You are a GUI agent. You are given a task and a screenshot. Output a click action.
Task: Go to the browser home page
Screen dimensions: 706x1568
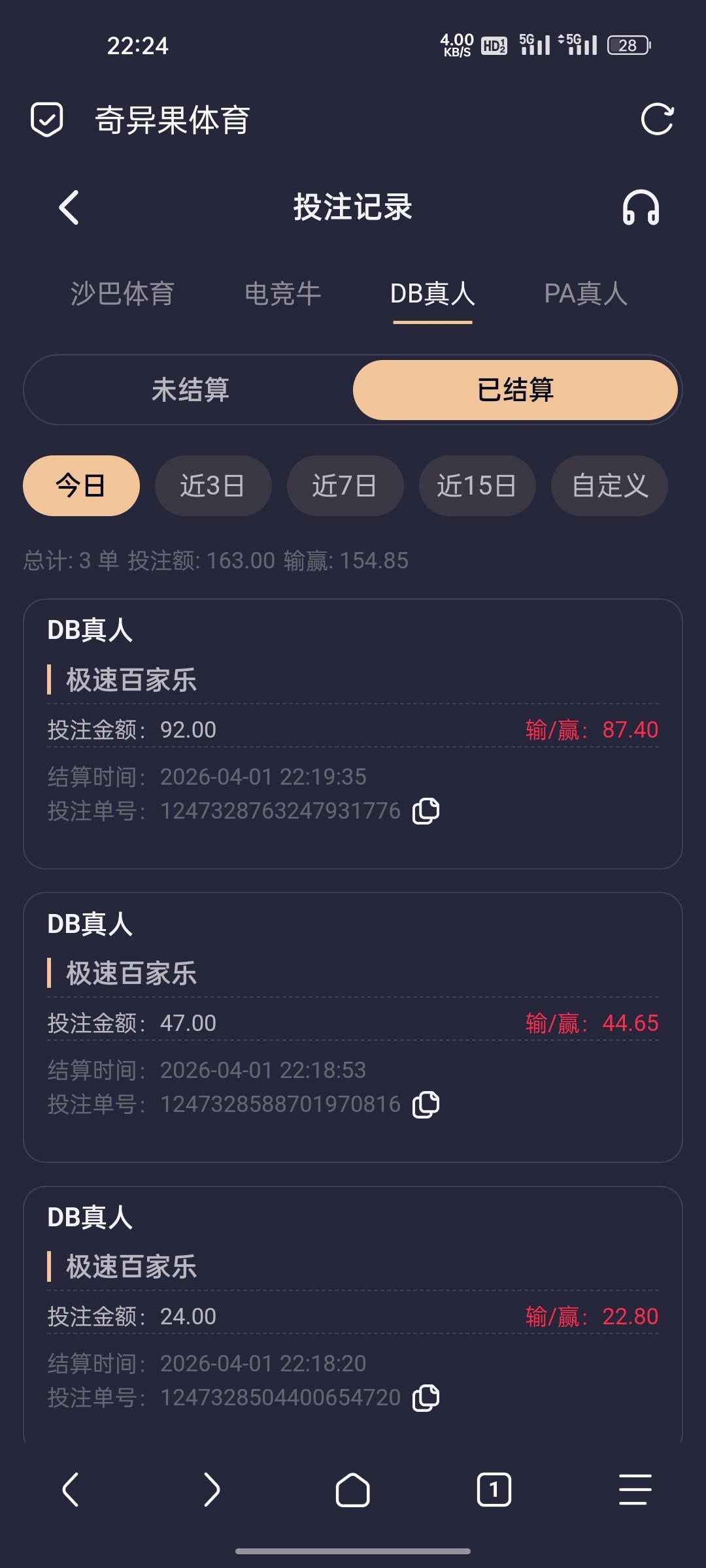(353, 1490)
